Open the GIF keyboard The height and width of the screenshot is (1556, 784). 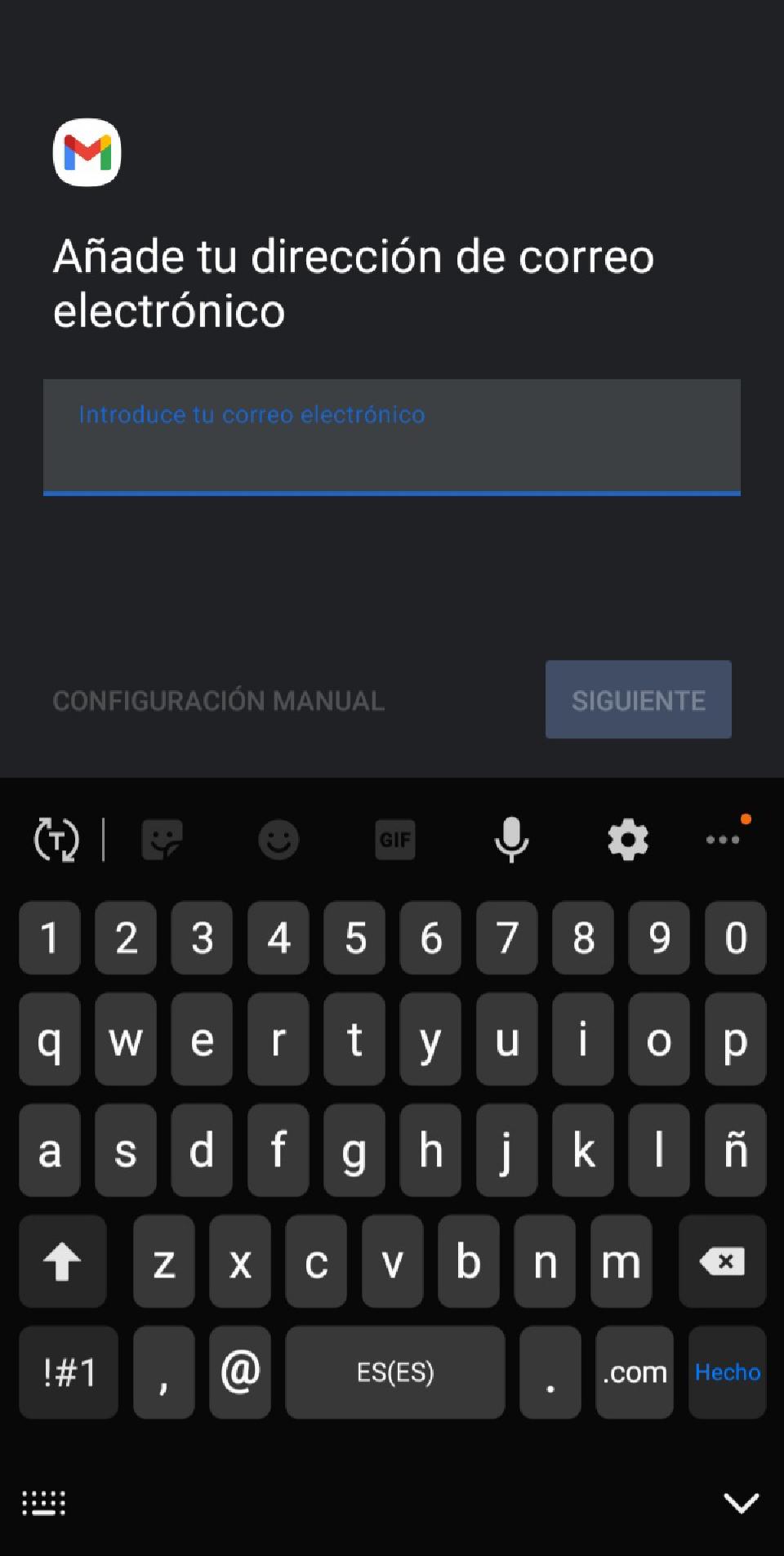click(395, 840)
